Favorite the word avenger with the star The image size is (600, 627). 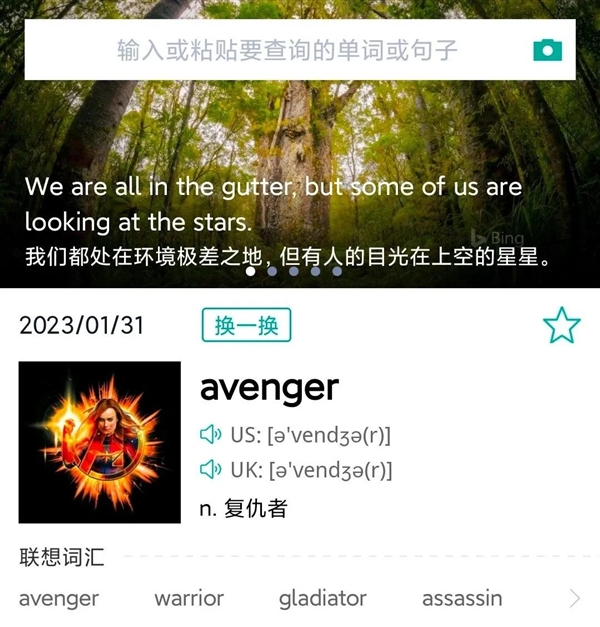pos(561,326)
